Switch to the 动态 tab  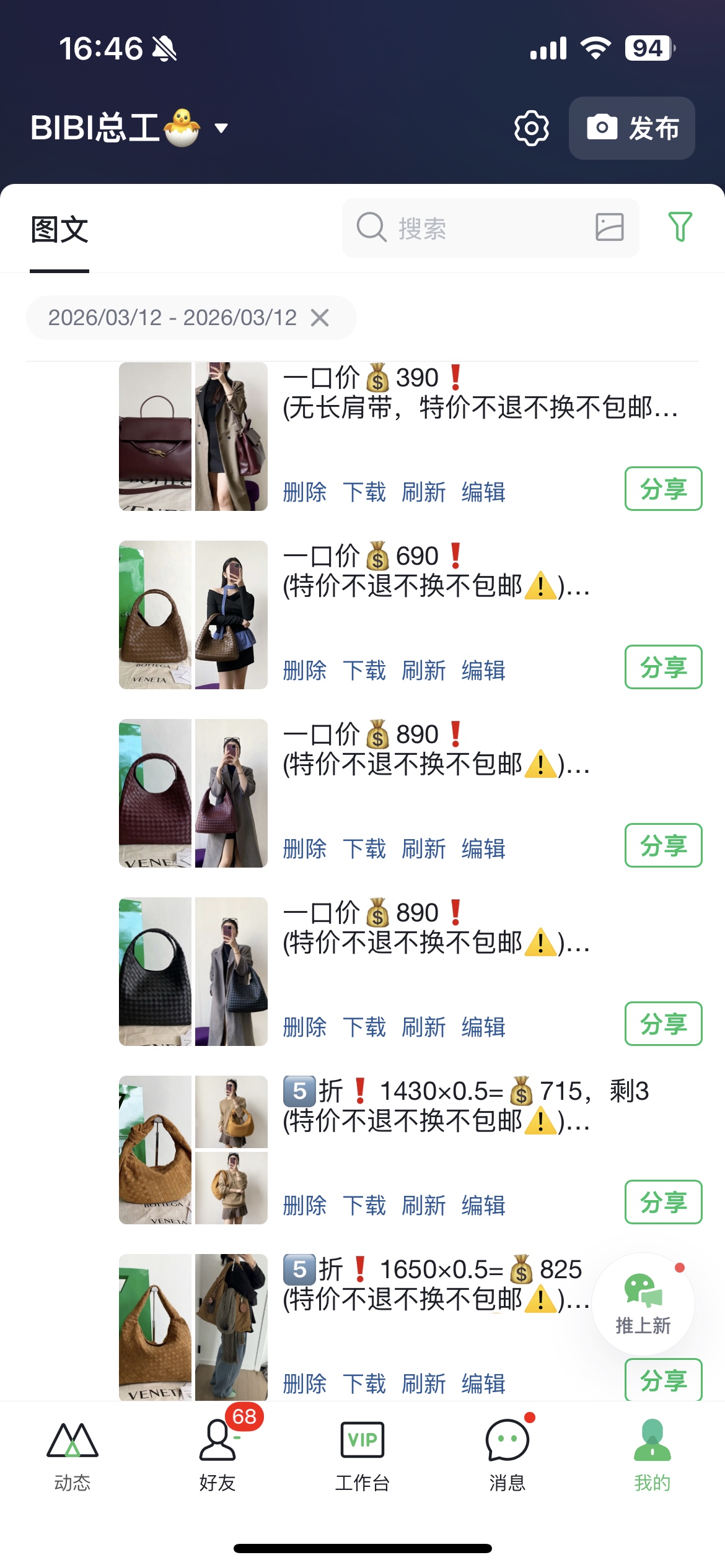click(x=72, y=1455)
